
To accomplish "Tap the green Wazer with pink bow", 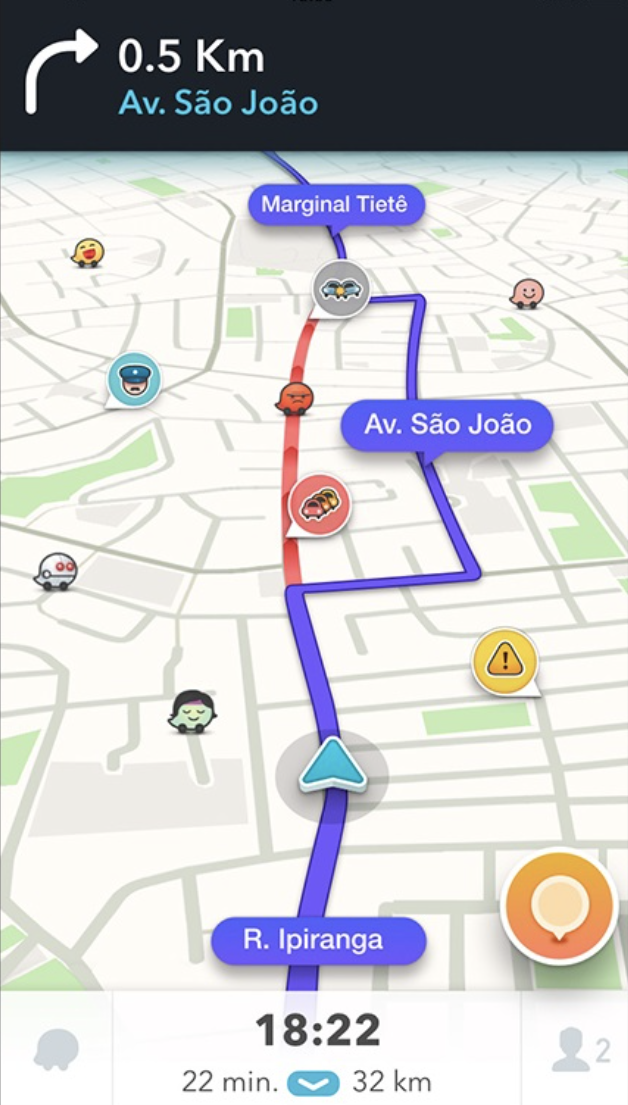I will (192, 712).
